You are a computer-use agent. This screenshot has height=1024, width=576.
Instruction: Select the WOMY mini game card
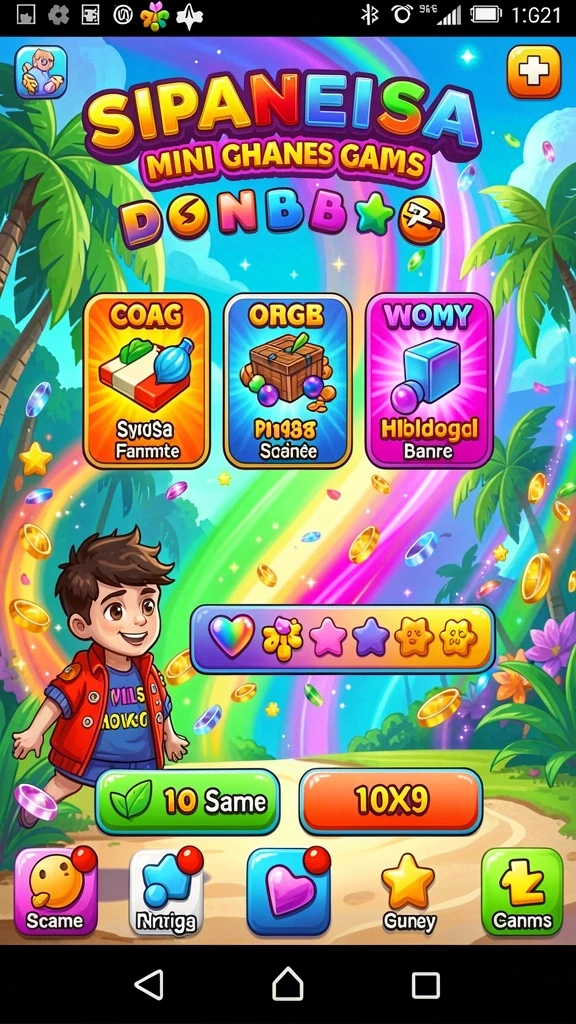tap(429, 381)
